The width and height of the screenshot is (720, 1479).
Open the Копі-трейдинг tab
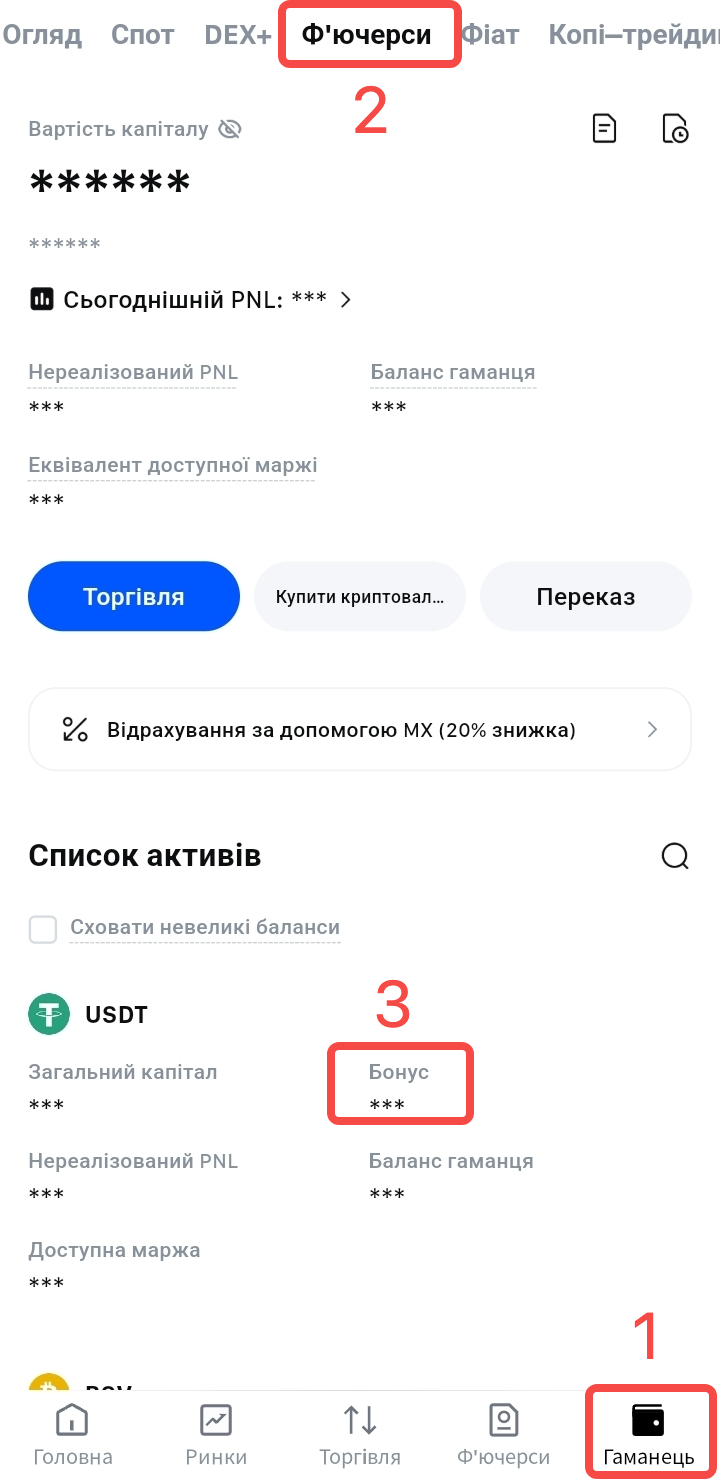pos(636,35)
